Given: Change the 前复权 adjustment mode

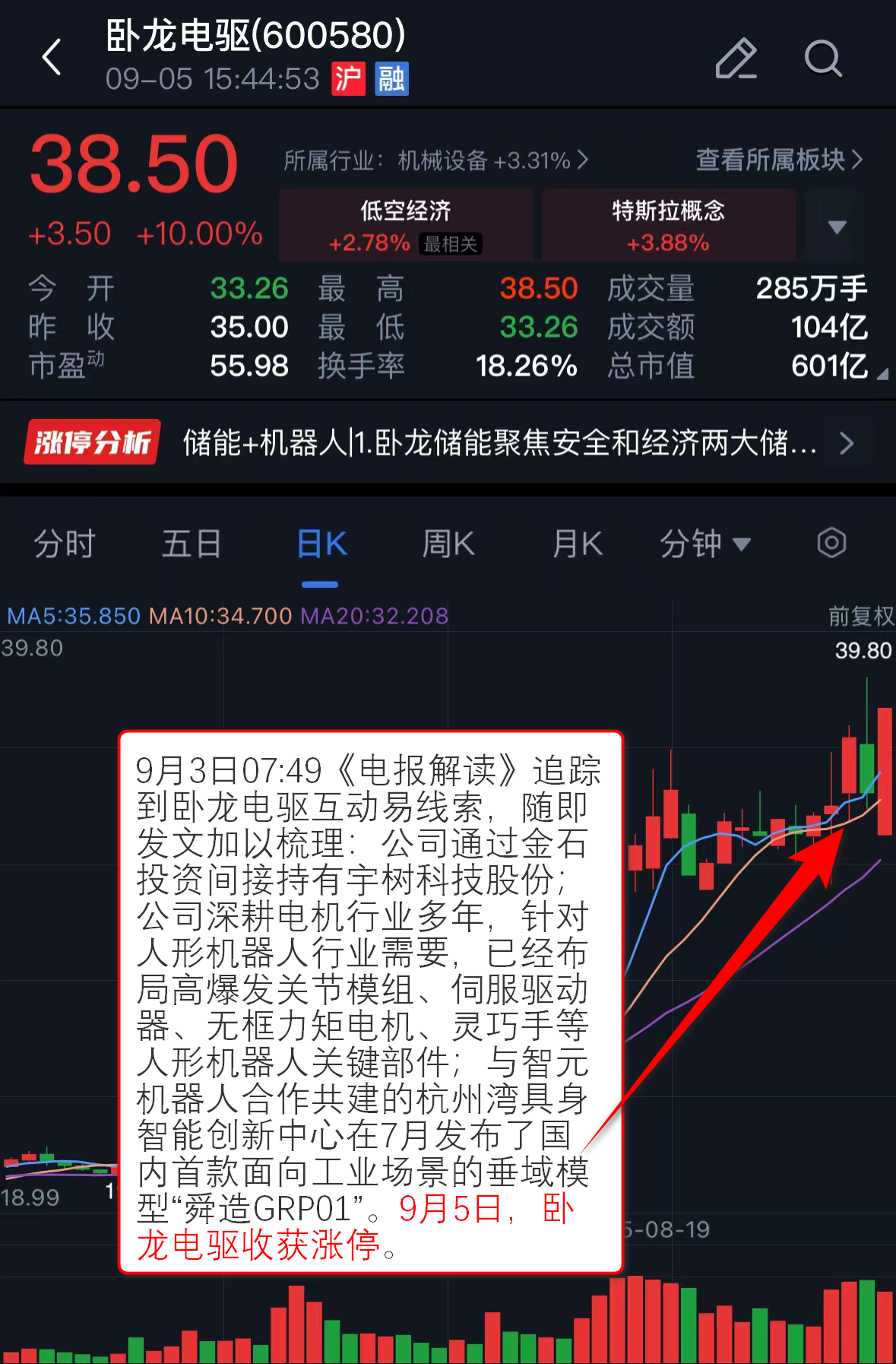Looking at the screenshot, I should [x=860, y=616].
